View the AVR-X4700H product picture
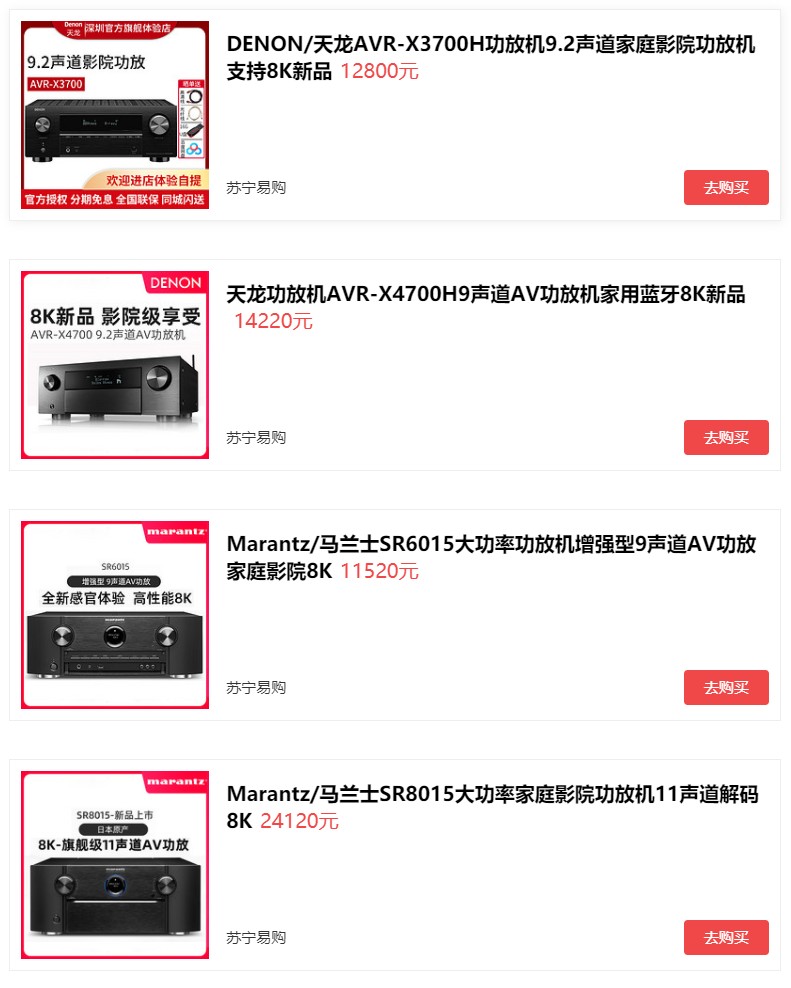The width and height of the screenshot is (791, 988). [x=115, y=365]
